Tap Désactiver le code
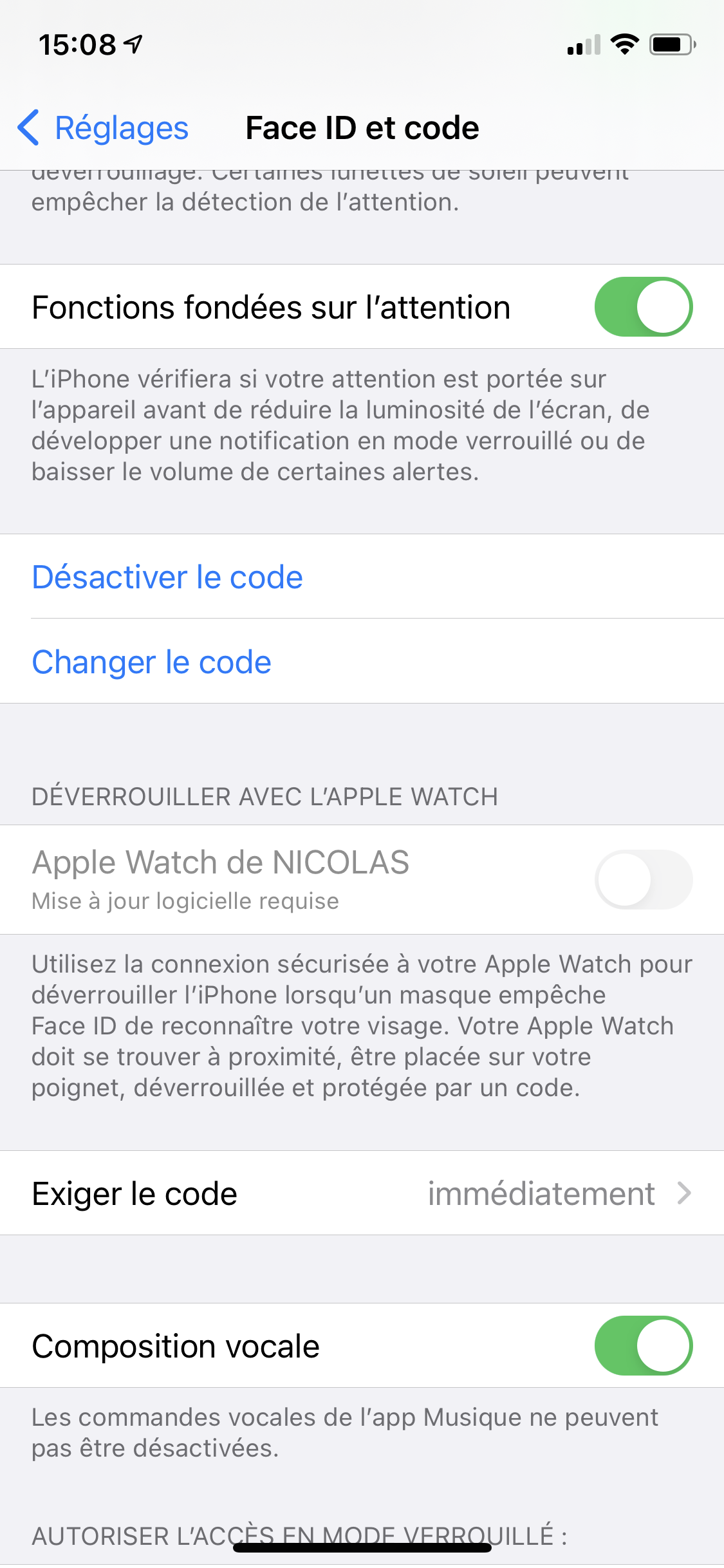Image resolution: width=724 pixels, height=1568 pixels. pos(167,577)
